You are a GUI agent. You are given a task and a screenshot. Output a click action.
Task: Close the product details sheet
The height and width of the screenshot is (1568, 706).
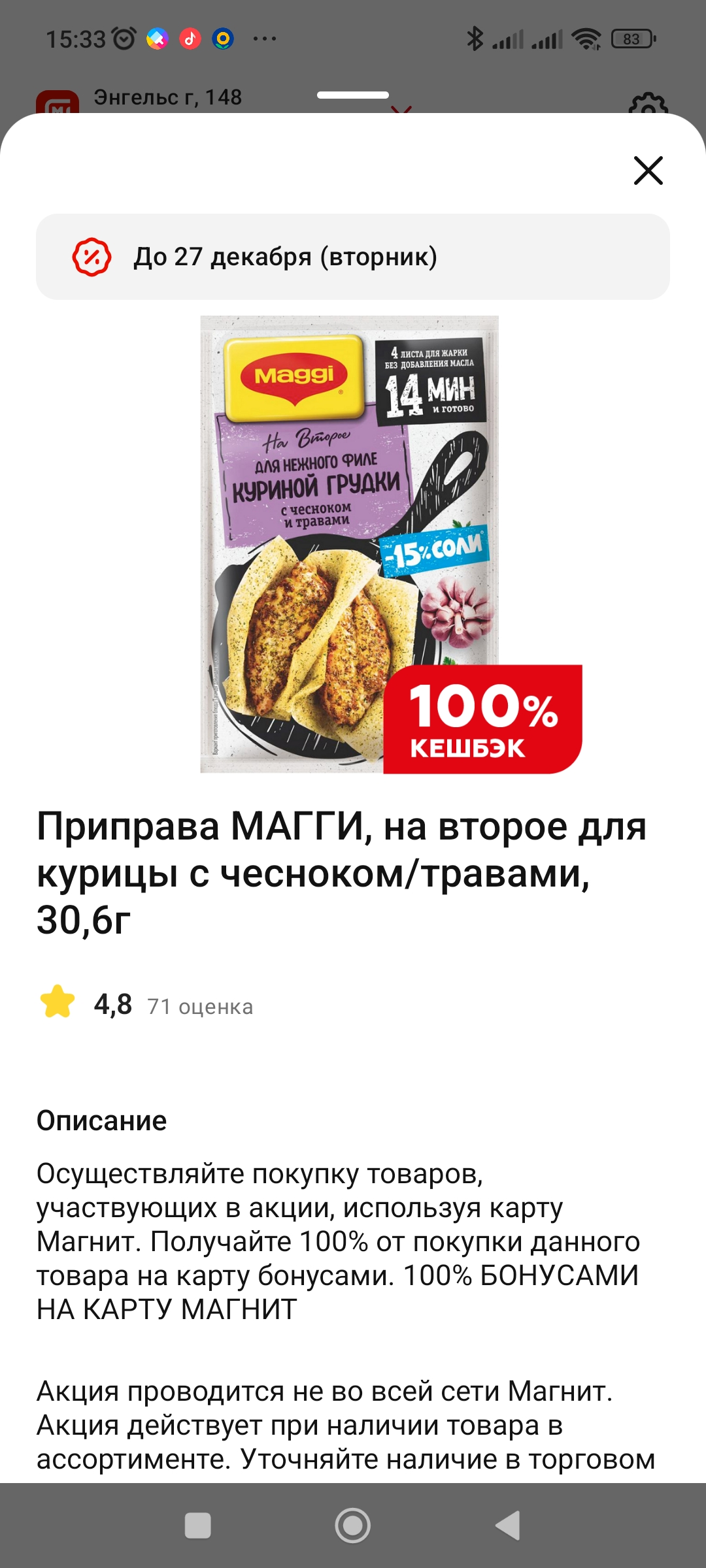(648, 171)
